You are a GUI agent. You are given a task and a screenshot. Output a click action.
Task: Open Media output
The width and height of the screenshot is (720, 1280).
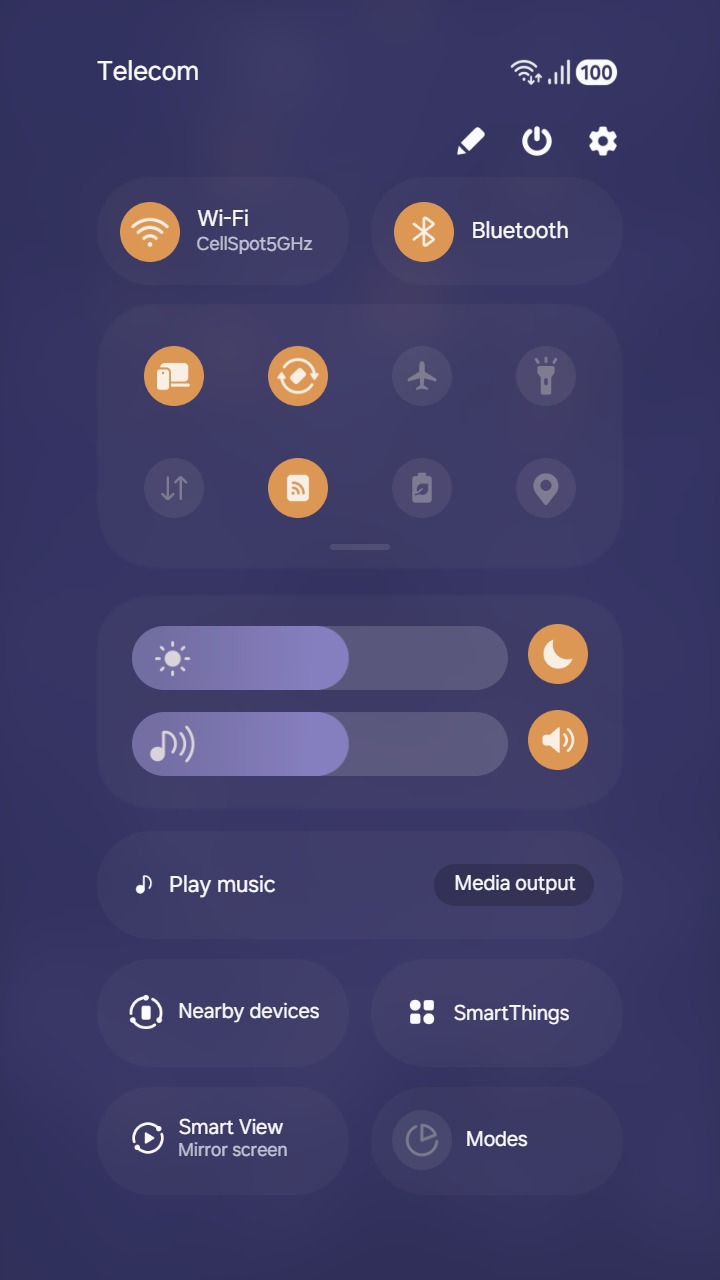514,885
